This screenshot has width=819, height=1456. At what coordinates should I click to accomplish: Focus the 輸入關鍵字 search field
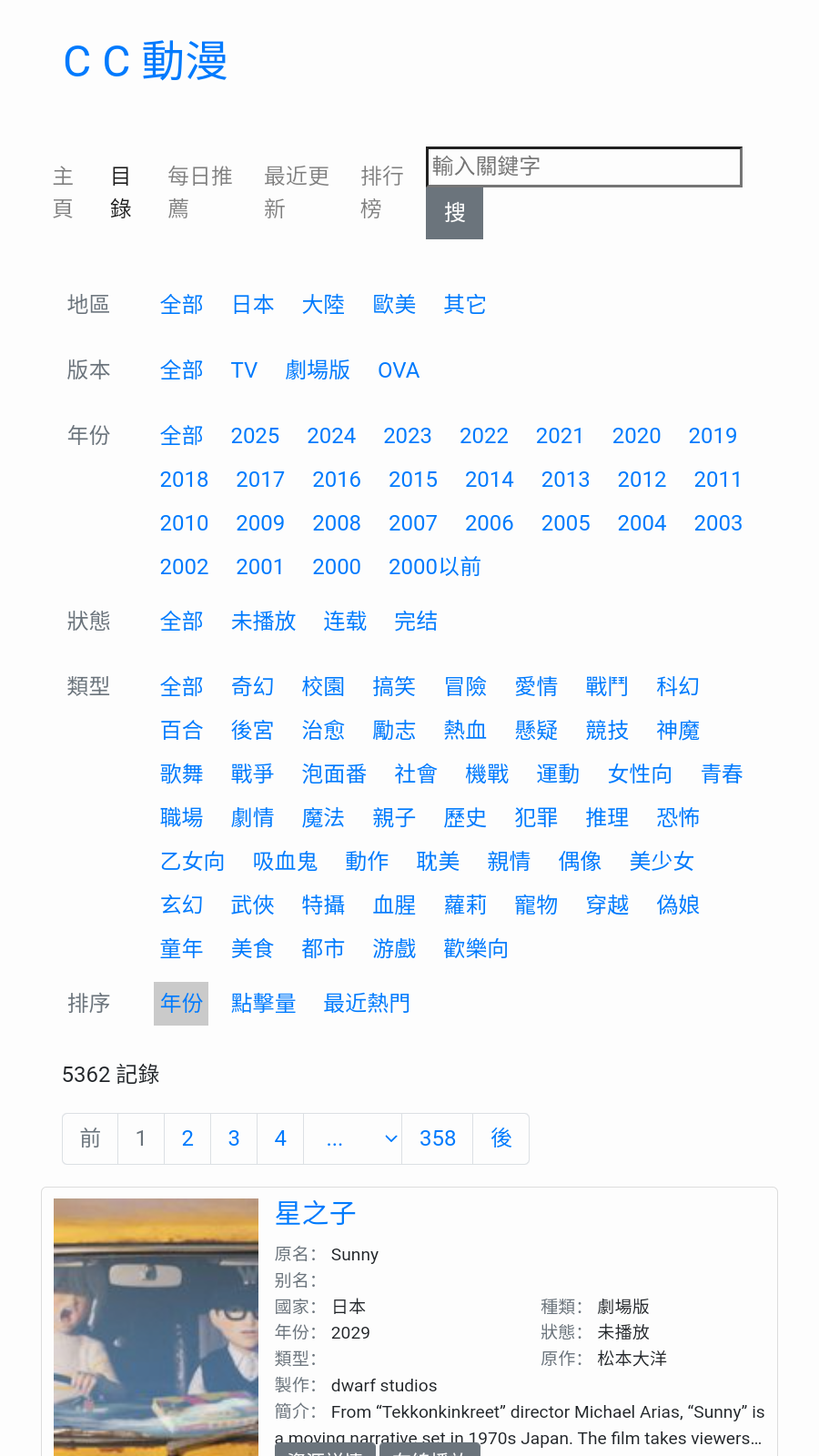[583, 167]
